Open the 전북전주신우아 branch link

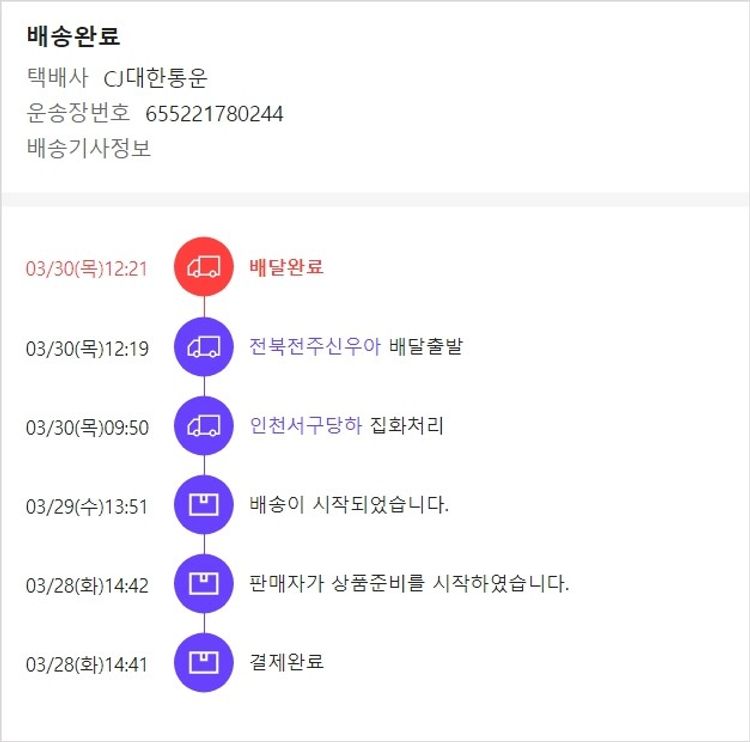[315, 347]
